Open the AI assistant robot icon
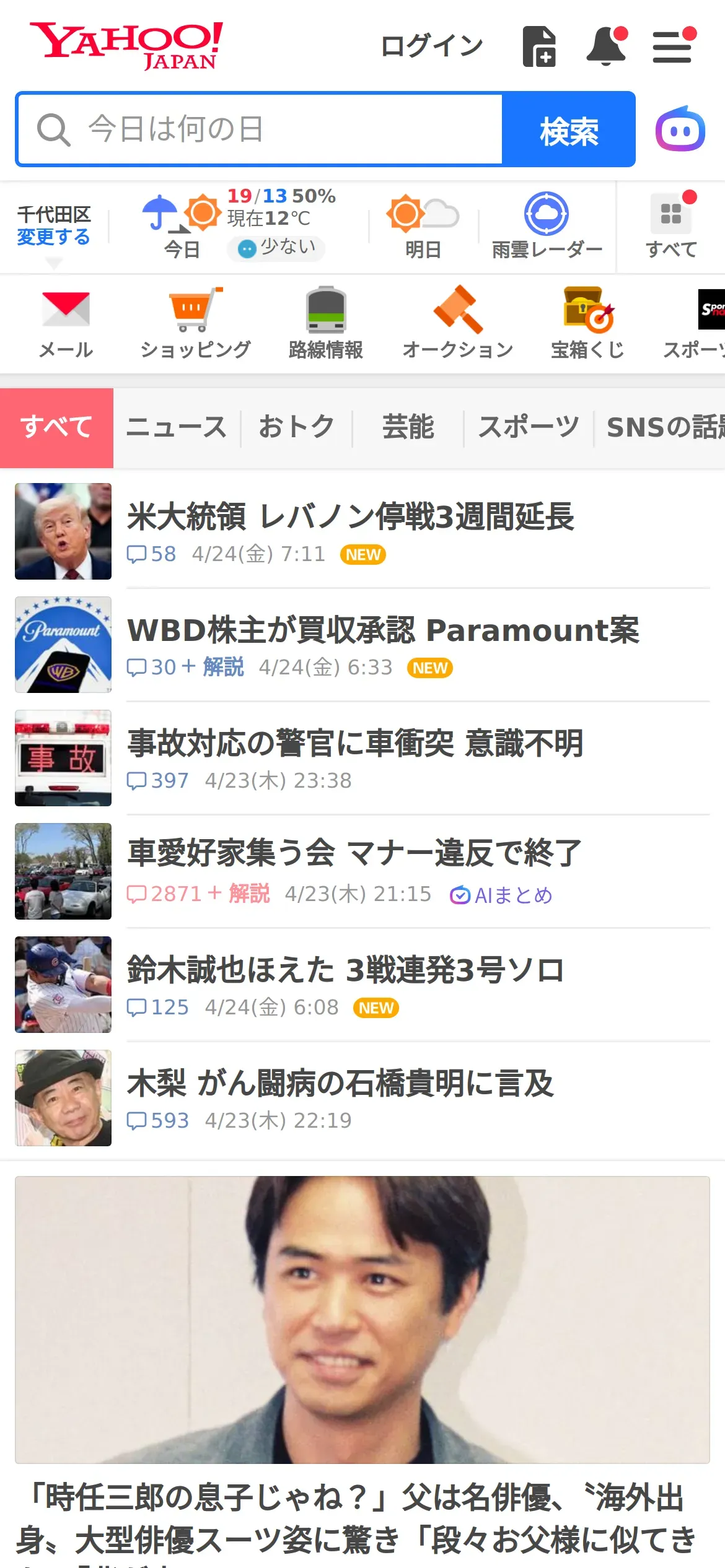The height and width of the screenshot is (1568, 725). click(680, 129)
